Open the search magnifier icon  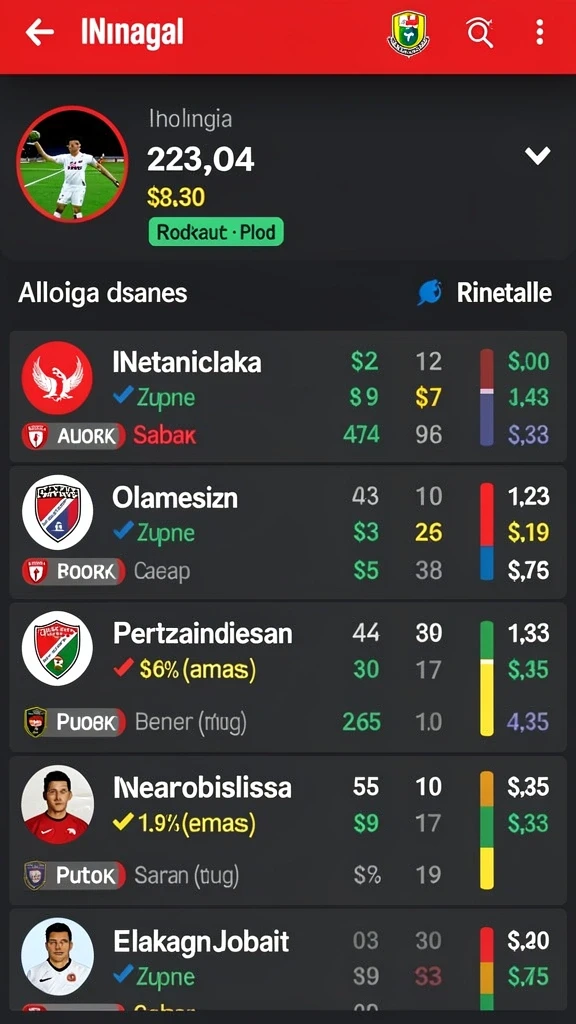coord(479,32)
